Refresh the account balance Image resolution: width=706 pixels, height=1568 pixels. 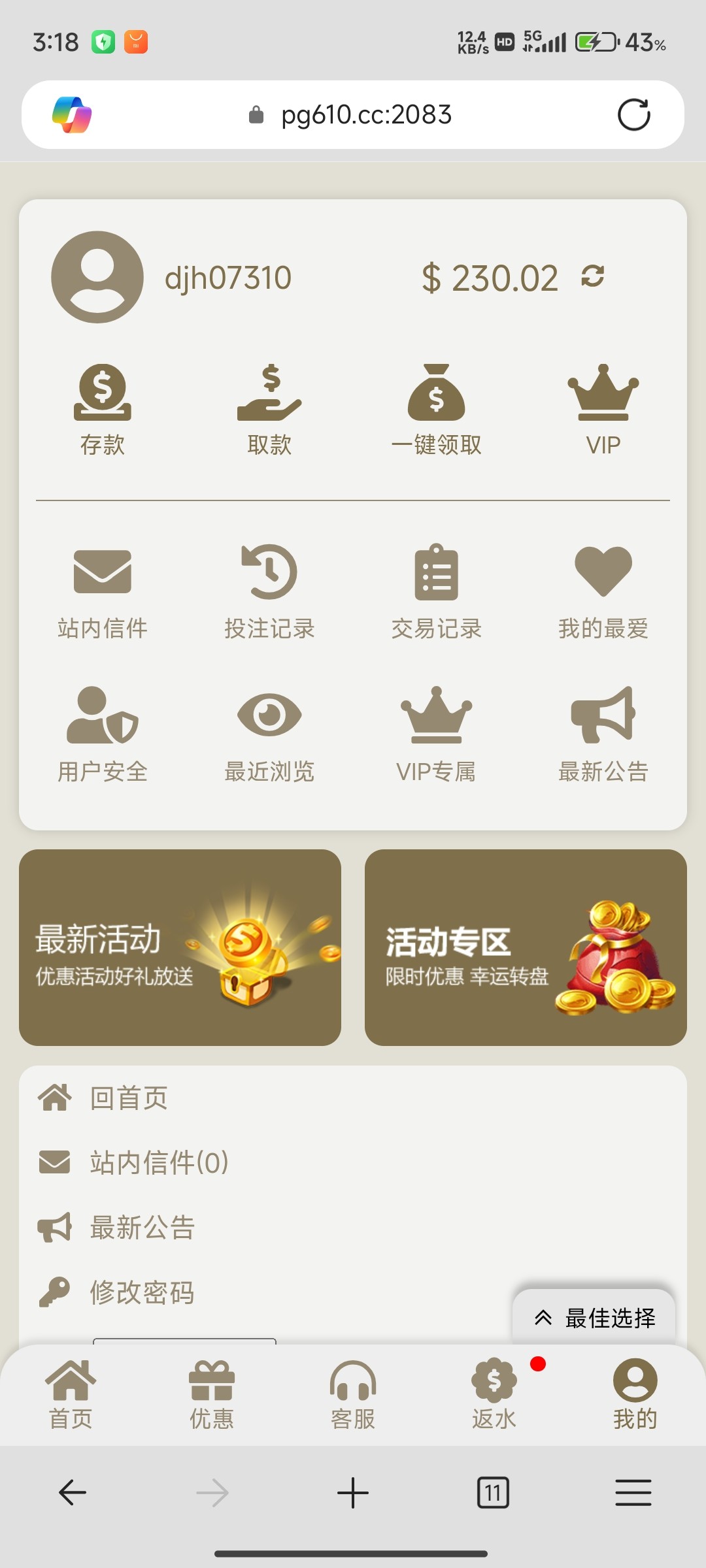click(592, 276)
